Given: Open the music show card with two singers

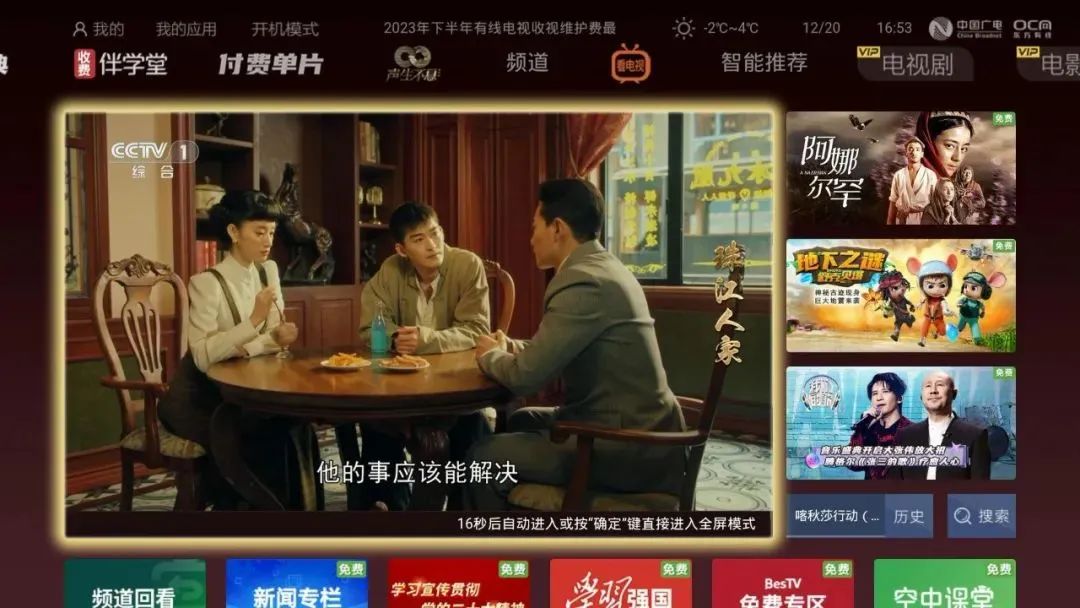Looking at the screenshot, I should (900, 423).
